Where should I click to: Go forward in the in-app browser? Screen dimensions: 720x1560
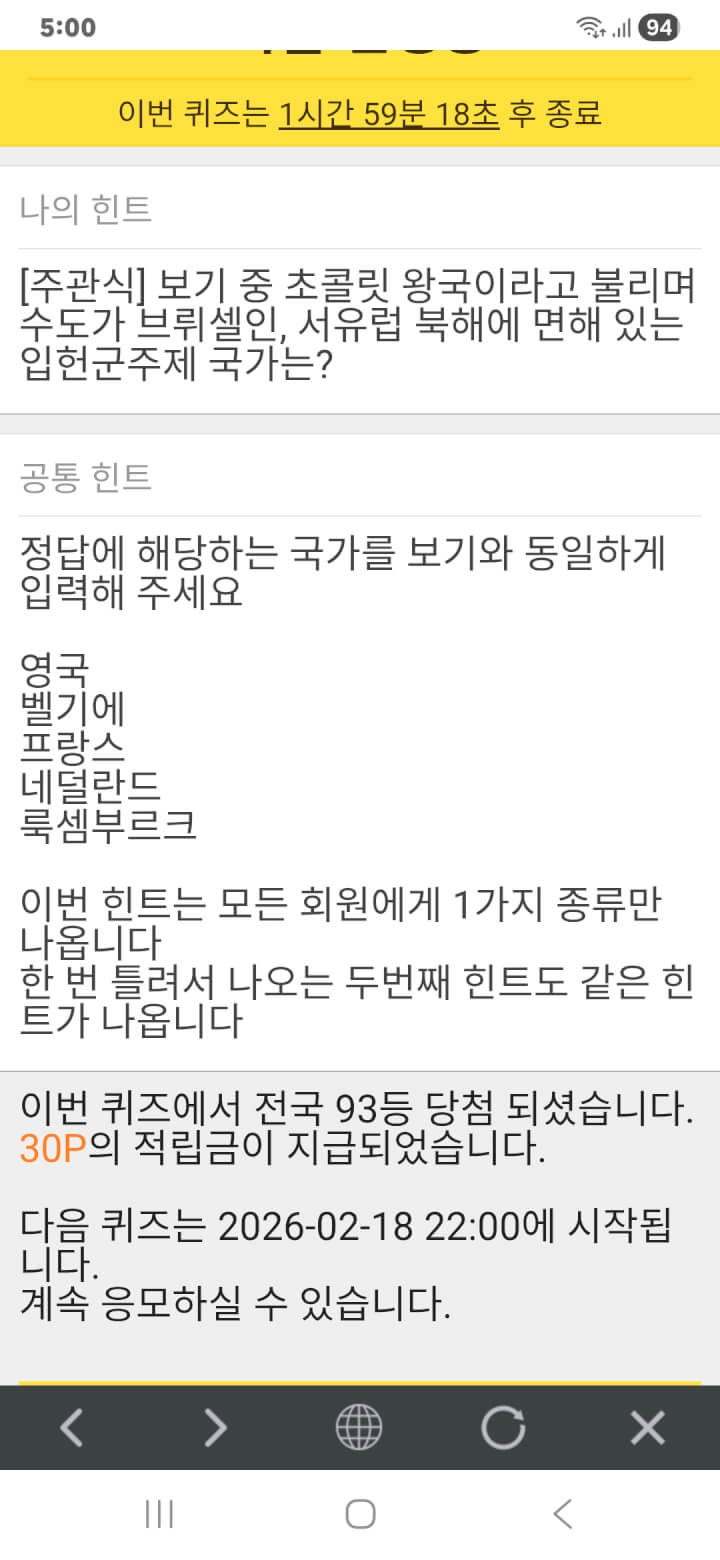tap(215, 1428)
